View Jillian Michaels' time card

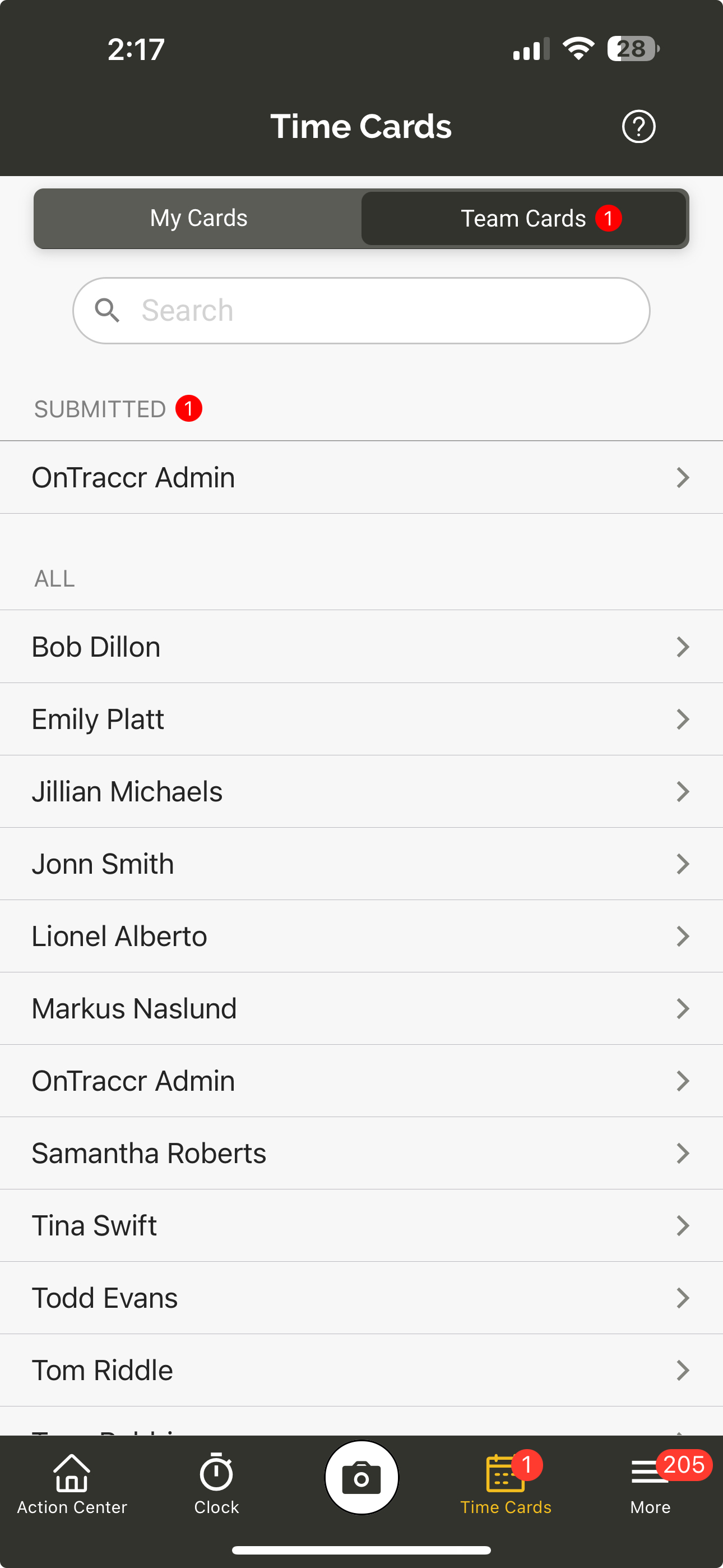(x=361, y=791)
